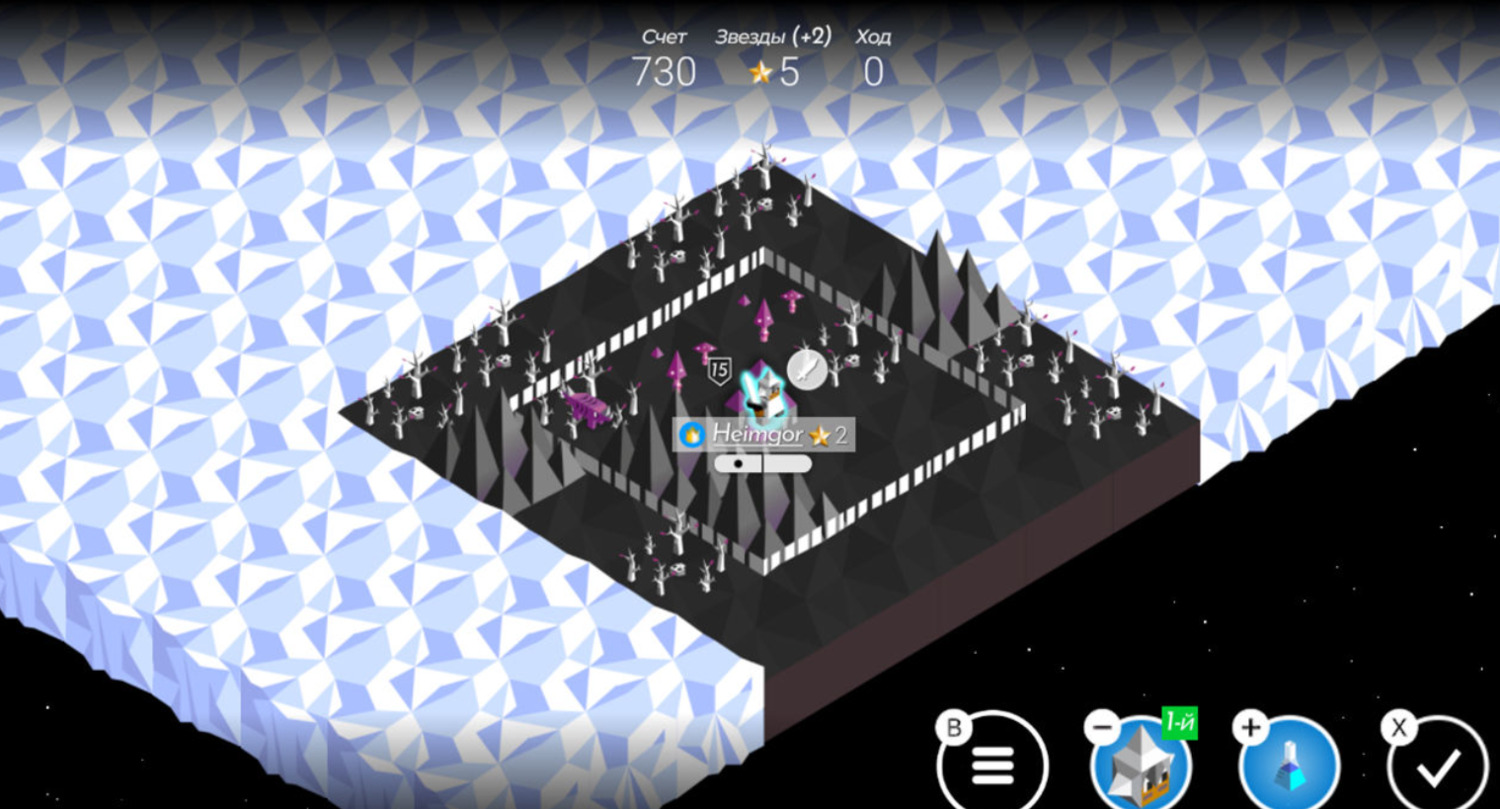Open the technology tree flask button
Viewport: 1500px width, 809px height.
(1289, 767)
